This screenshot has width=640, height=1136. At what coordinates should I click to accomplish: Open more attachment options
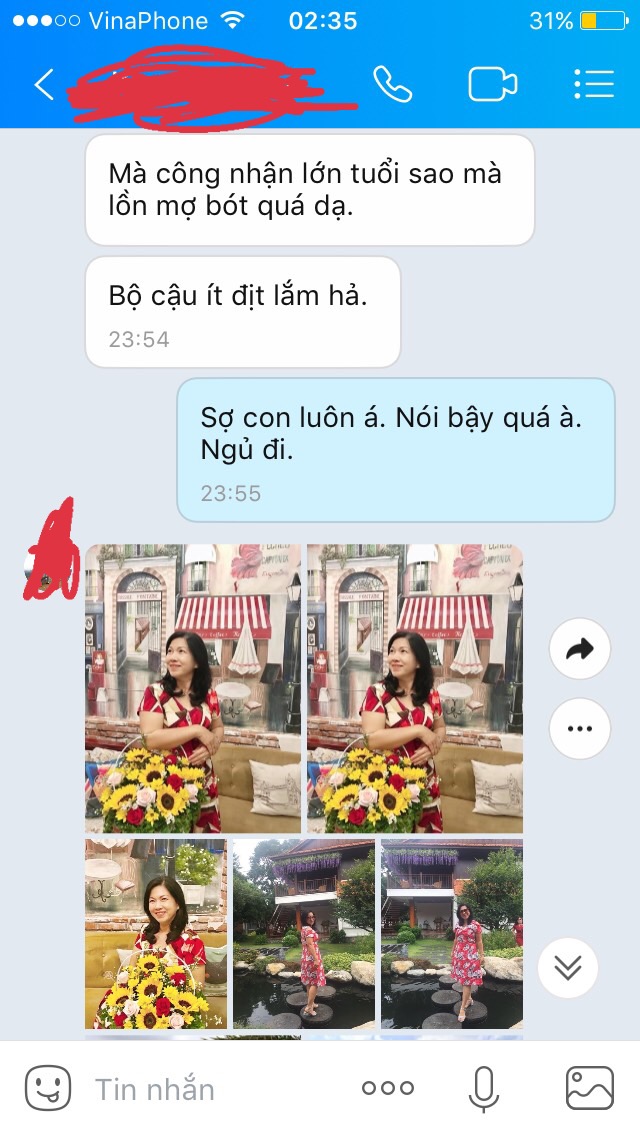(388, 1088)
